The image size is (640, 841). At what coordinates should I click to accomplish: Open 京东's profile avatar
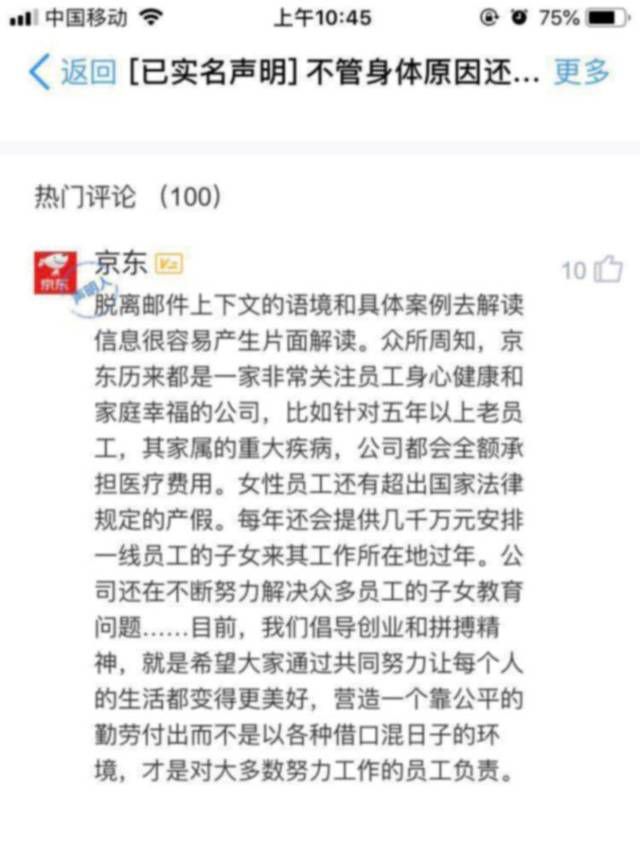(57, 274)
